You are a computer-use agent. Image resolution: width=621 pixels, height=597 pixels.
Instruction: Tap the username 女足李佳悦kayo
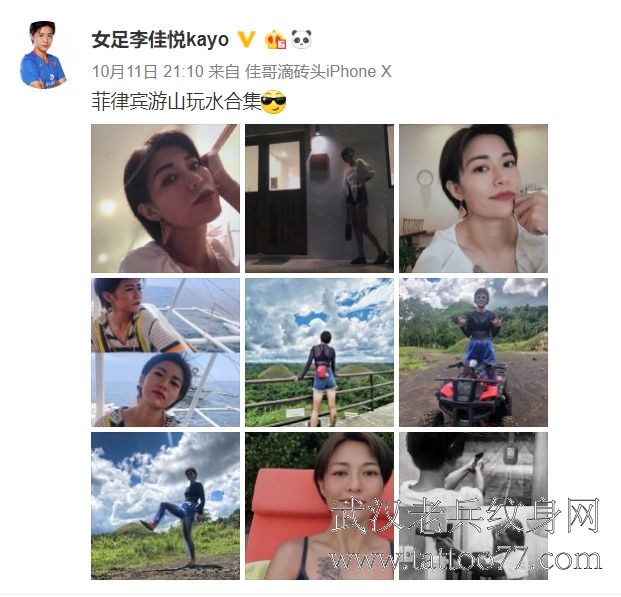(x=160, y=40)
